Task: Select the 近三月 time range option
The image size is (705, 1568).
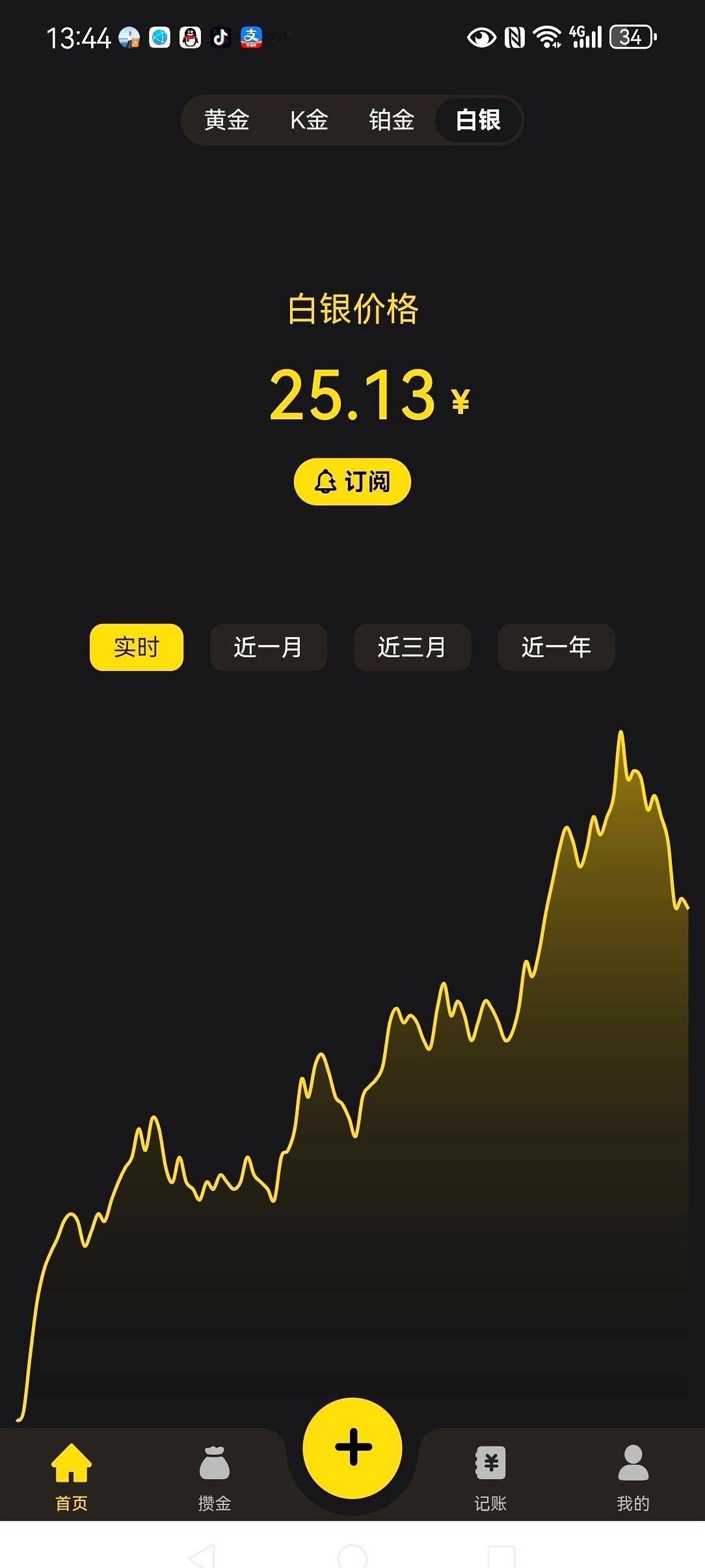Action: tap(412, 647)
